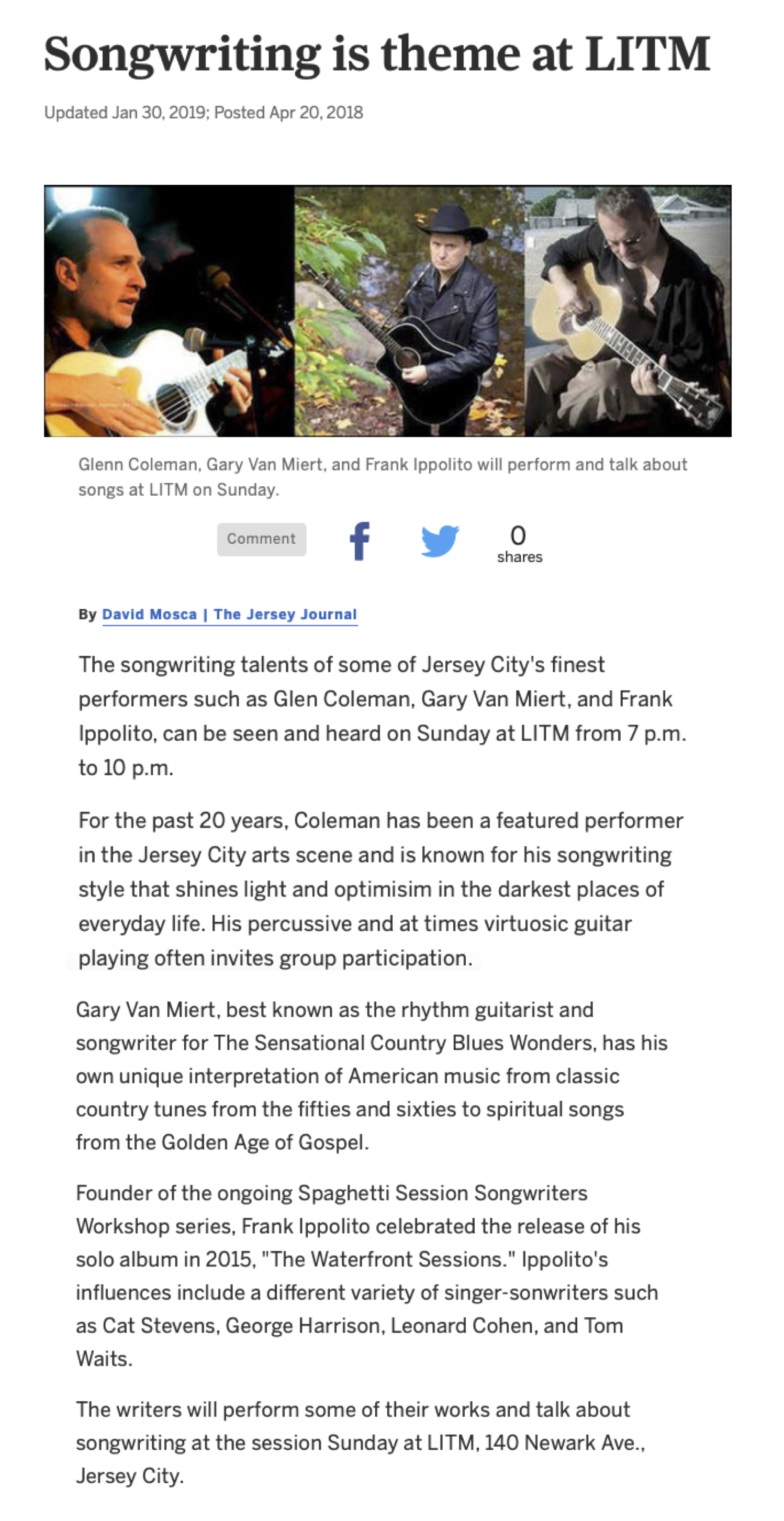Image resolution: width=784 pixels, height=1521 pixels.
Task: Share article on Facebook
Action: [x=360, y=540]
